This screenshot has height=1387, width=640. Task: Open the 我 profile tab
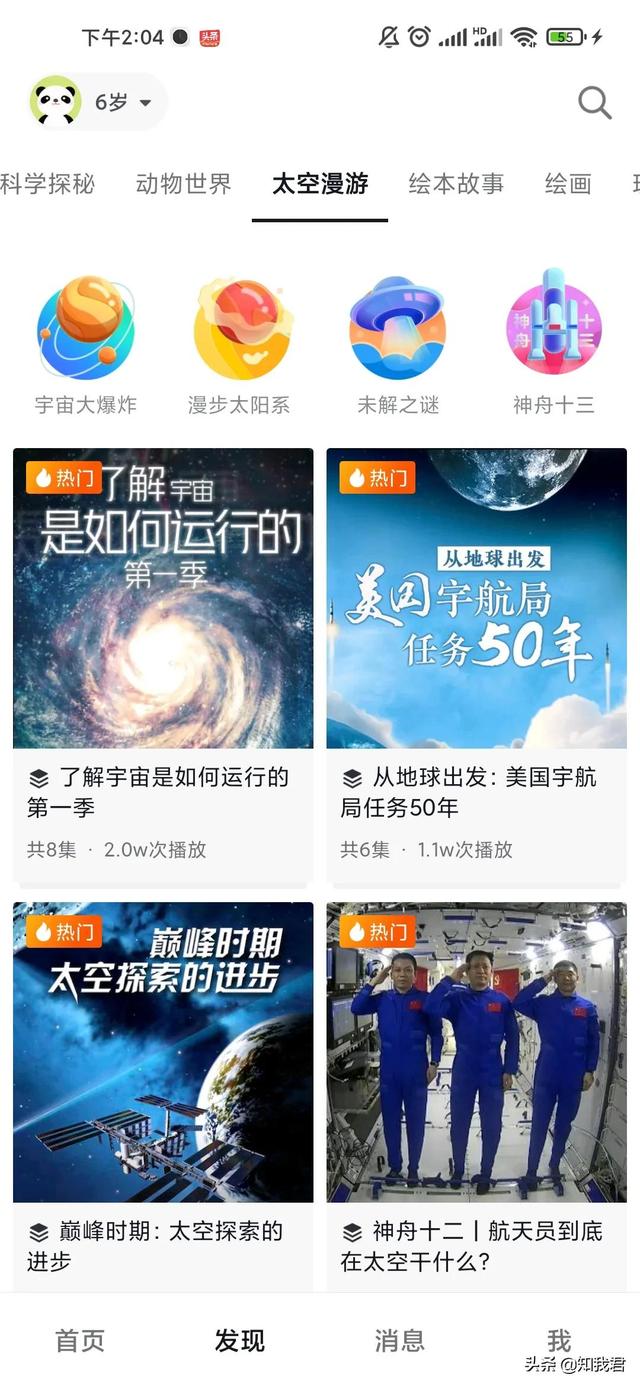tap(559, 1340)
